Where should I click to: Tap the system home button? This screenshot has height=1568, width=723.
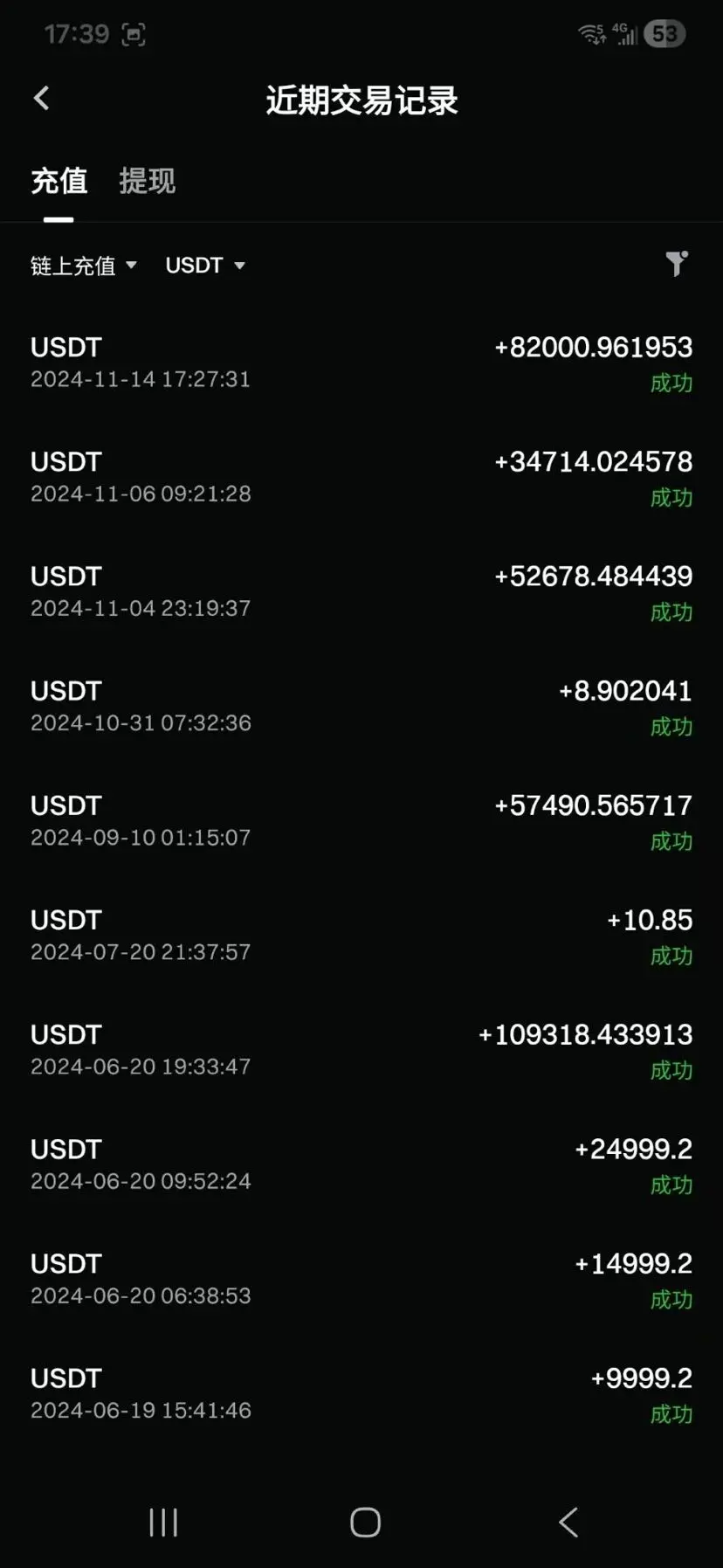click(x=365, y=1522)
